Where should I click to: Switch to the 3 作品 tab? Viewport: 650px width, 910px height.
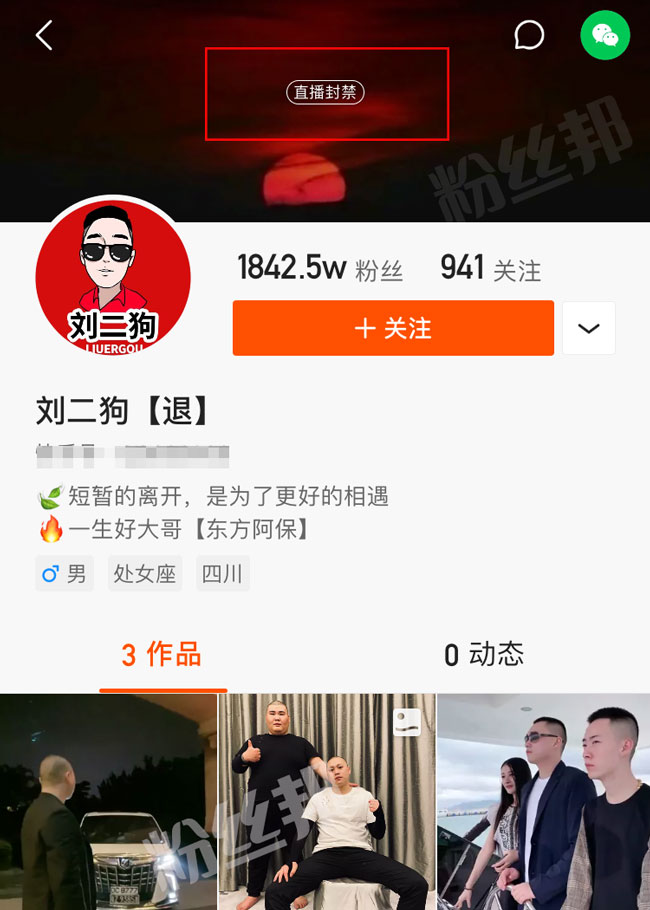click(162, 655)
